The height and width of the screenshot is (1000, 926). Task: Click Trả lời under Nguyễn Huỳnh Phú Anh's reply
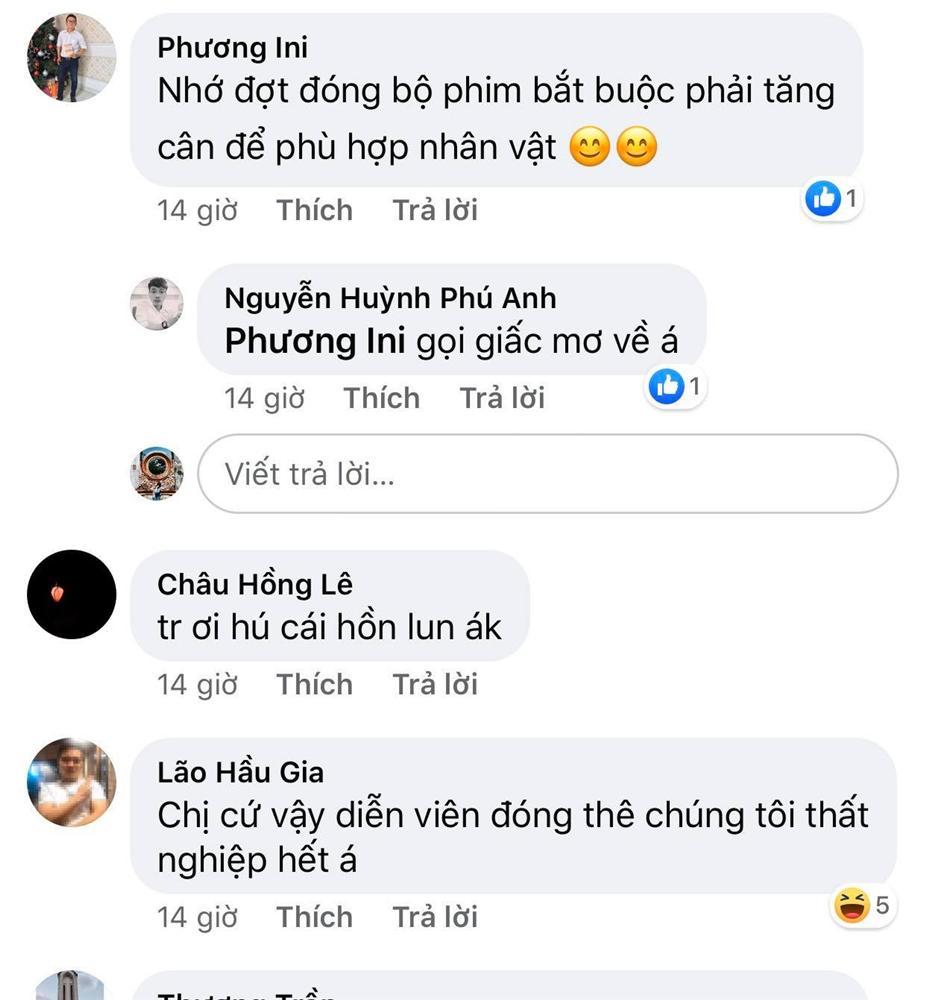(x=502, y=397)
